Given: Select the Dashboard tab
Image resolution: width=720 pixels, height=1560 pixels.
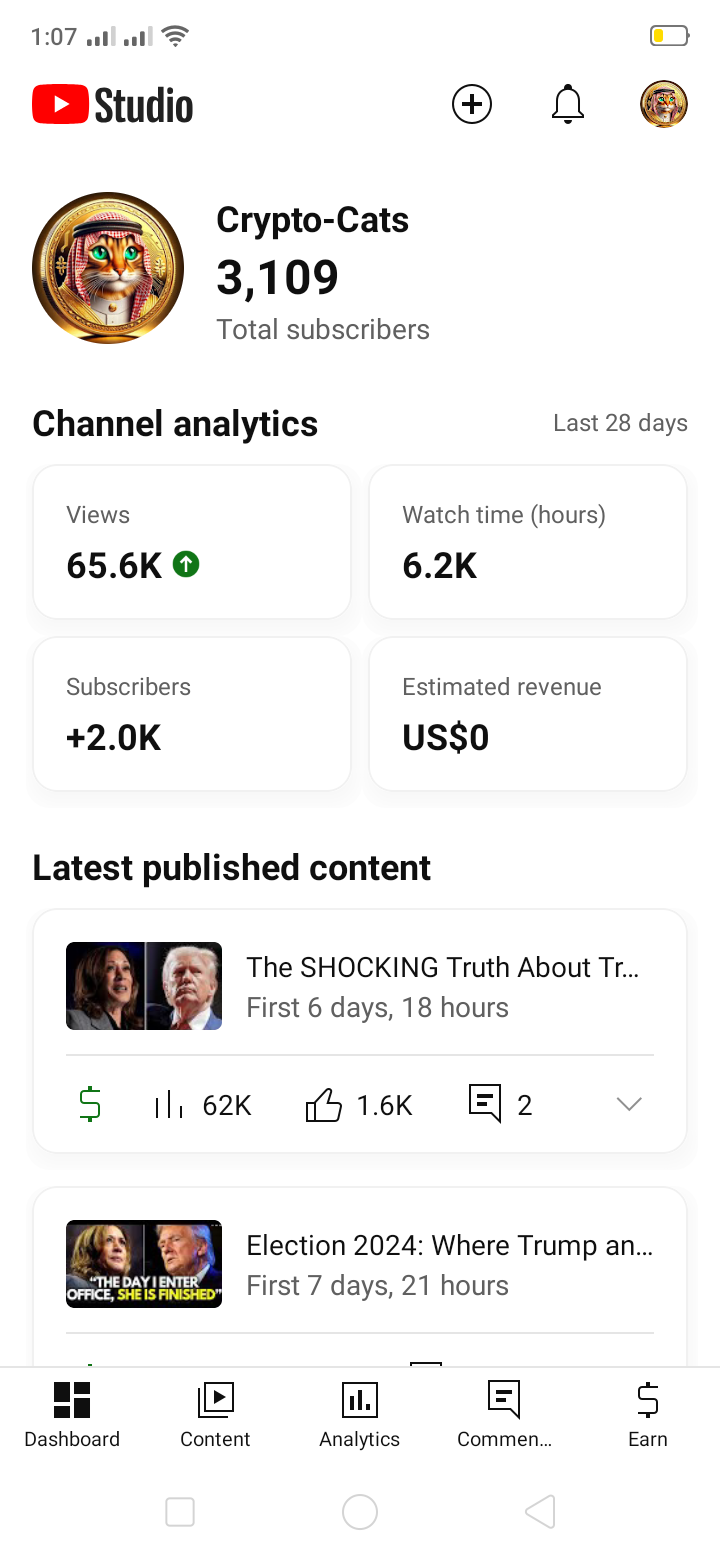Looking at the screenshot, I should (x=72, y=1414).
